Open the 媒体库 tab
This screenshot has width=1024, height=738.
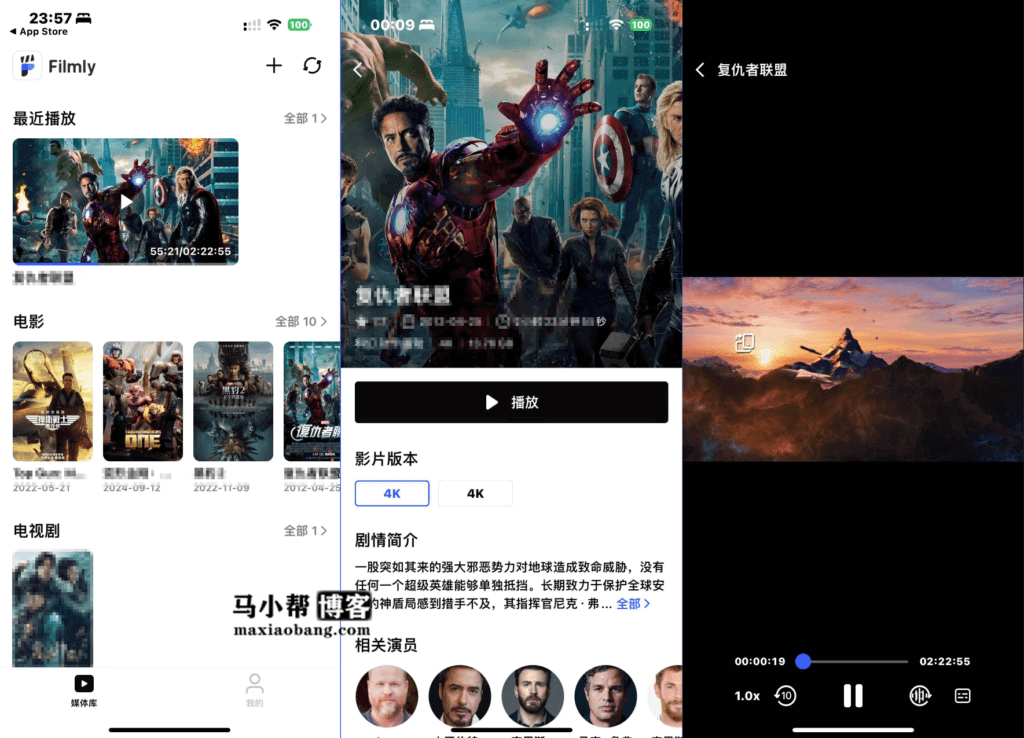(84, 690)
